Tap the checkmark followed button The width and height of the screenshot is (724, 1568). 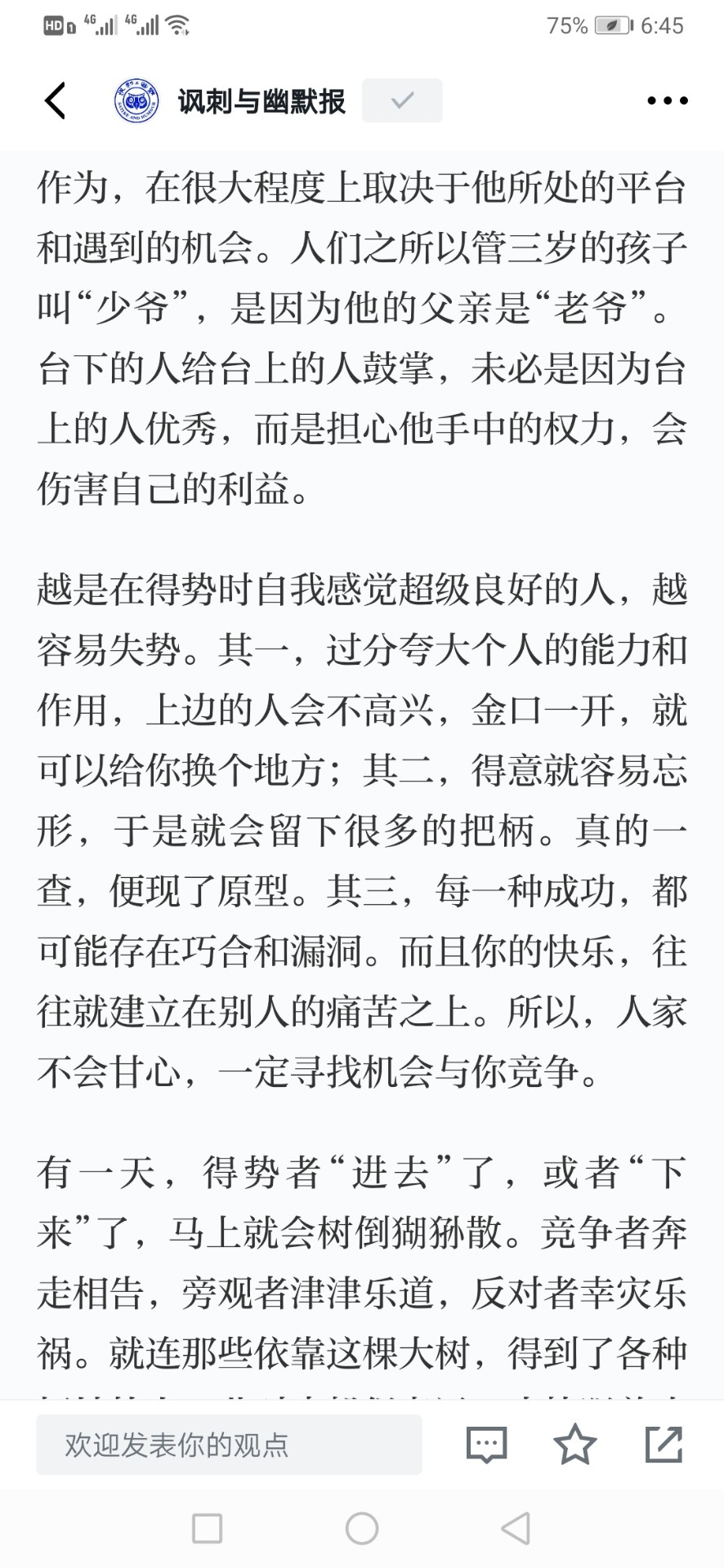pos(402,100)
